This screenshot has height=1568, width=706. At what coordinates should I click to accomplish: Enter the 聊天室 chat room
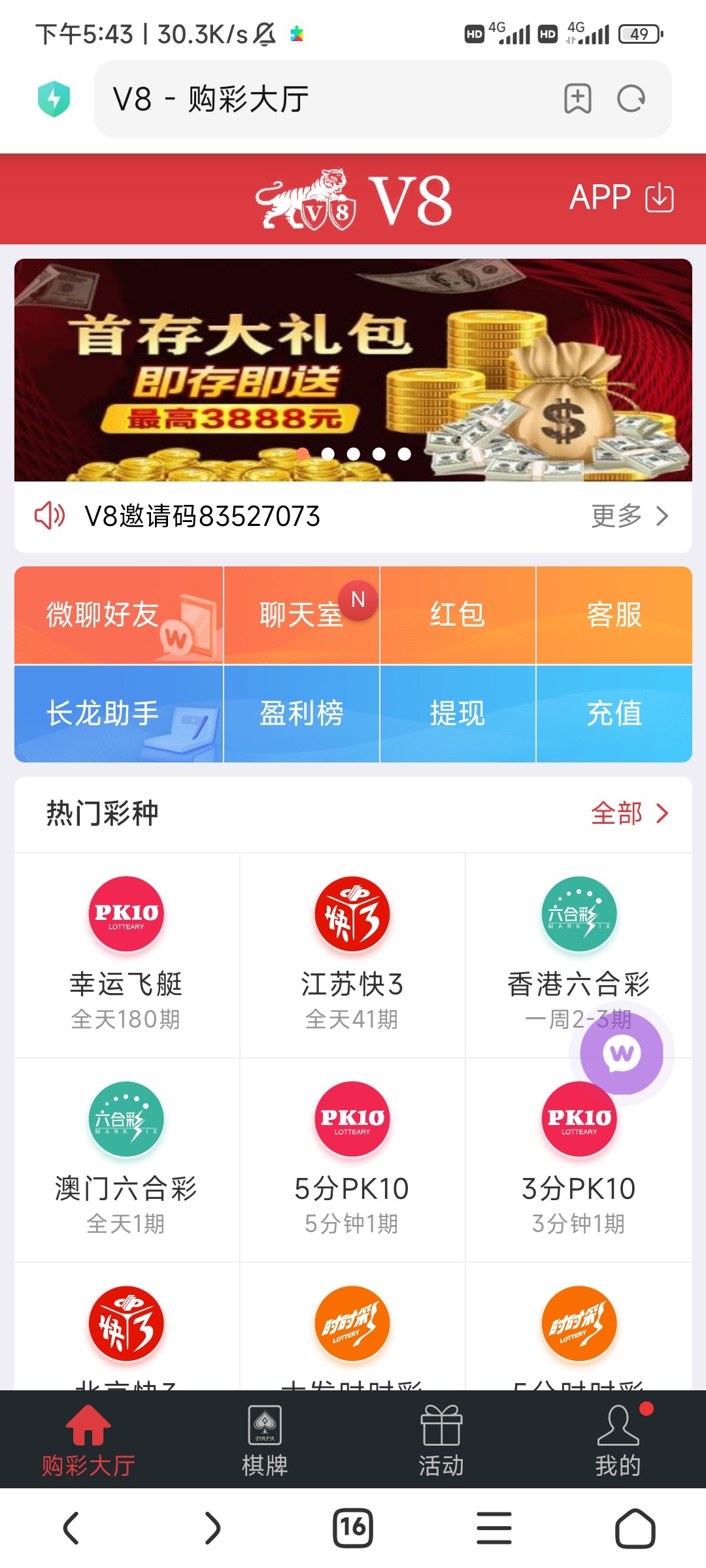pyautogui.click(x=301, y=615)
